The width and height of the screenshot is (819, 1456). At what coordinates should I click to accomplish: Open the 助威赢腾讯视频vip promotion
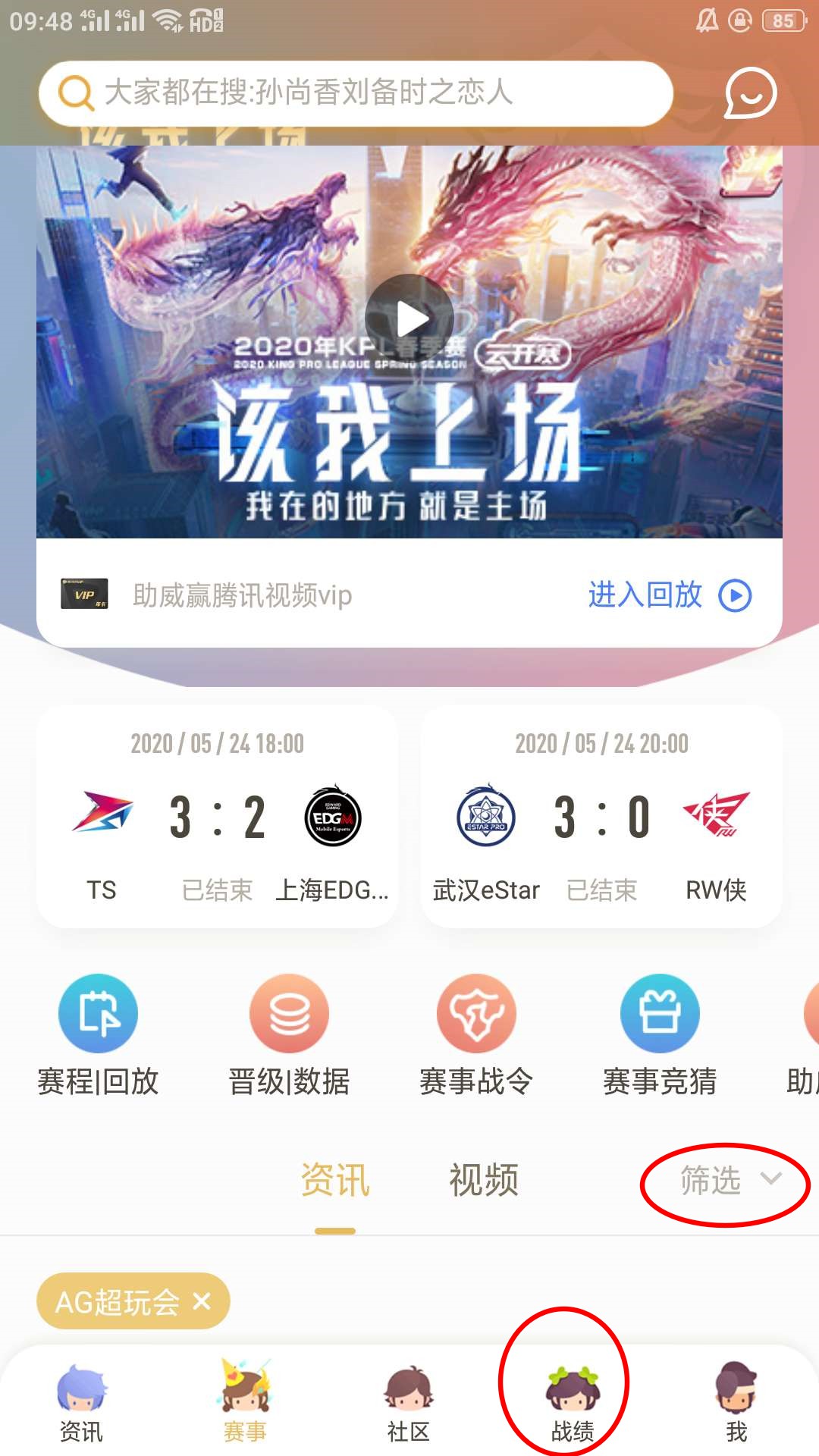(x=241, y=595)
